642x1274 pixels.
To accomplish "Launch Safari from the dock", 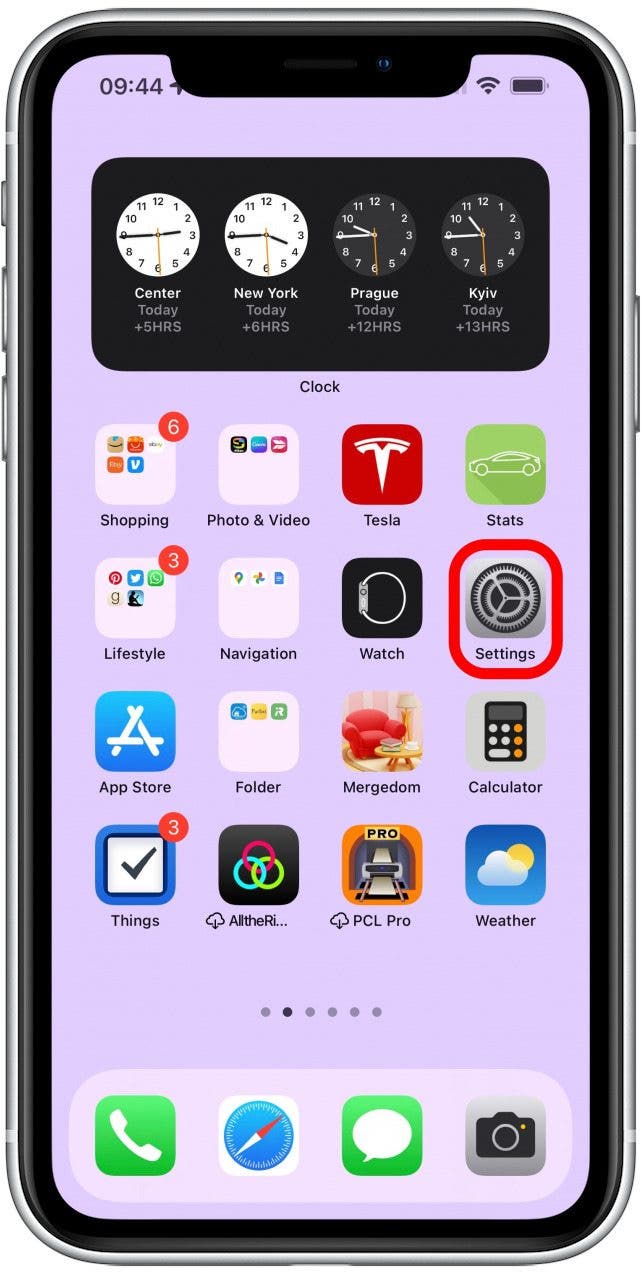I will tap(258, 1135).
